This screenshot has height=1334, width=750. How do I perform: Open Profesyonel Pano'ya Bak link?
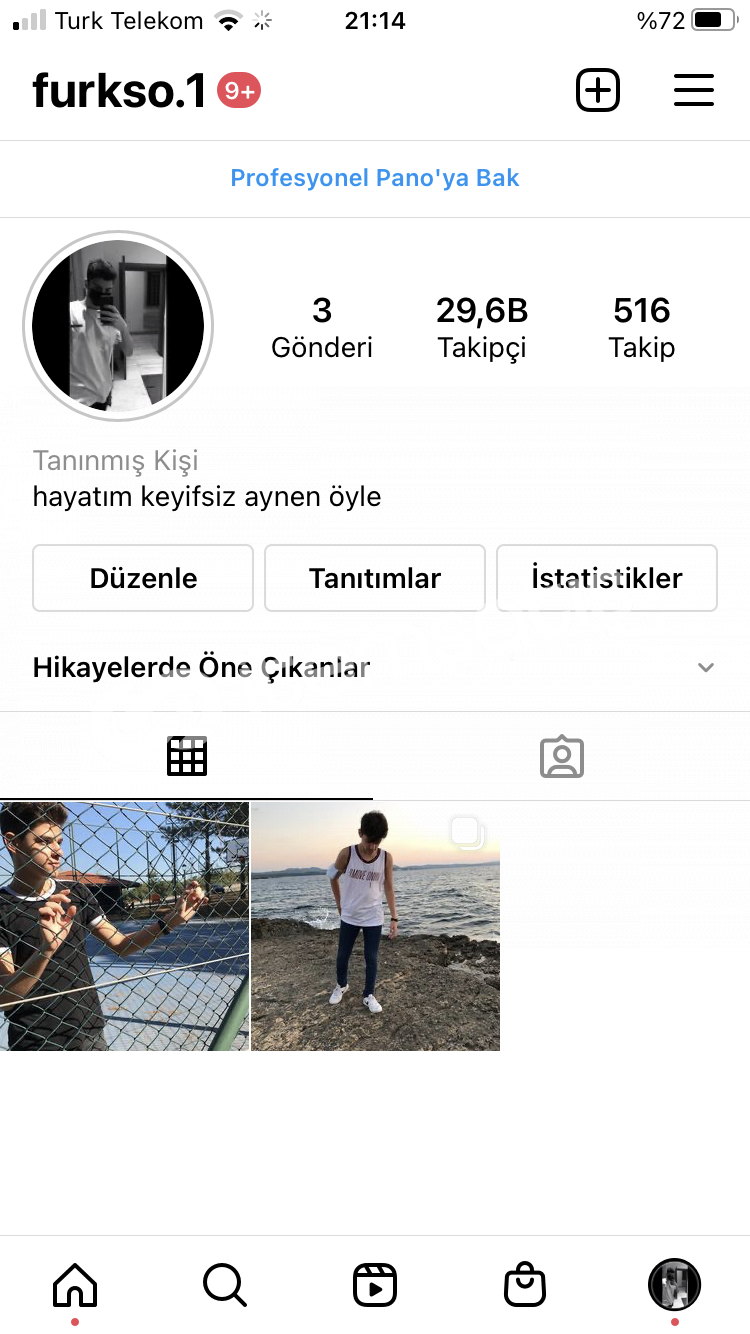[x=375, y=178]
